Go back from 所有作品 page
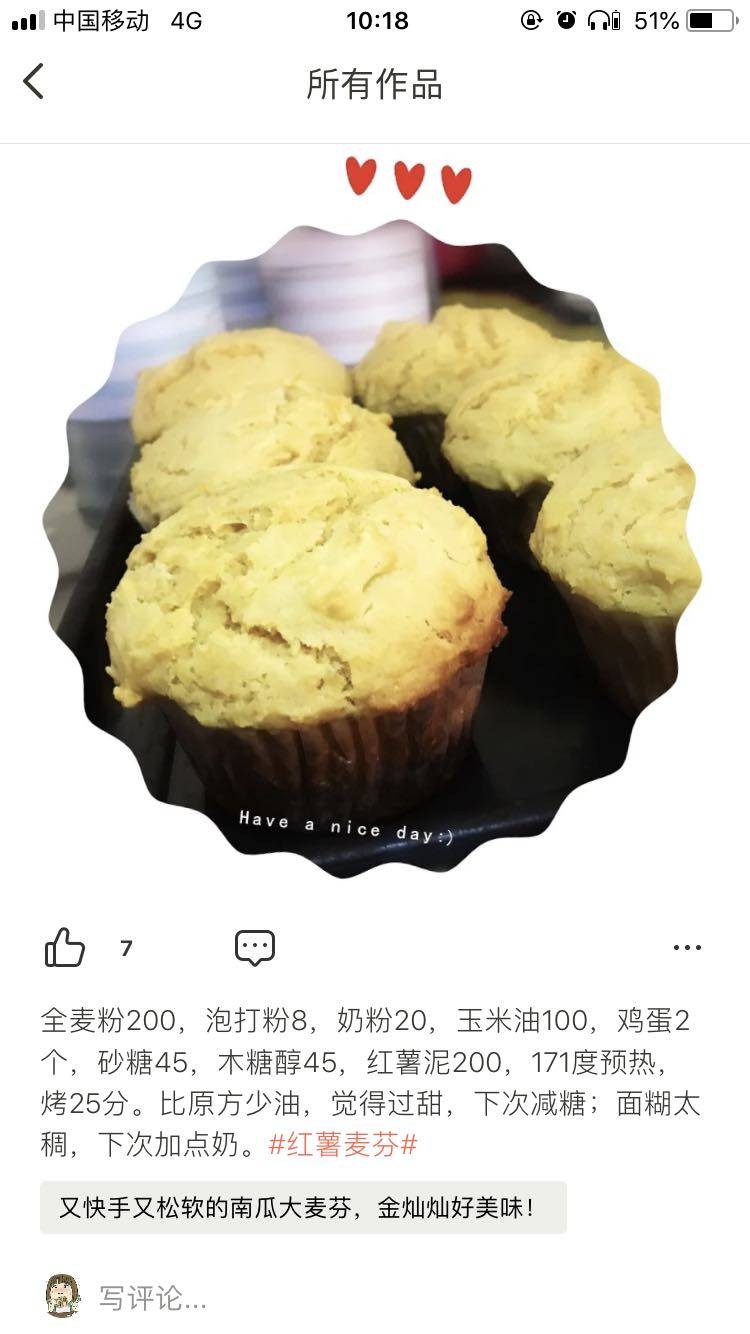750x1334 pixels. [x=34, y=82]
